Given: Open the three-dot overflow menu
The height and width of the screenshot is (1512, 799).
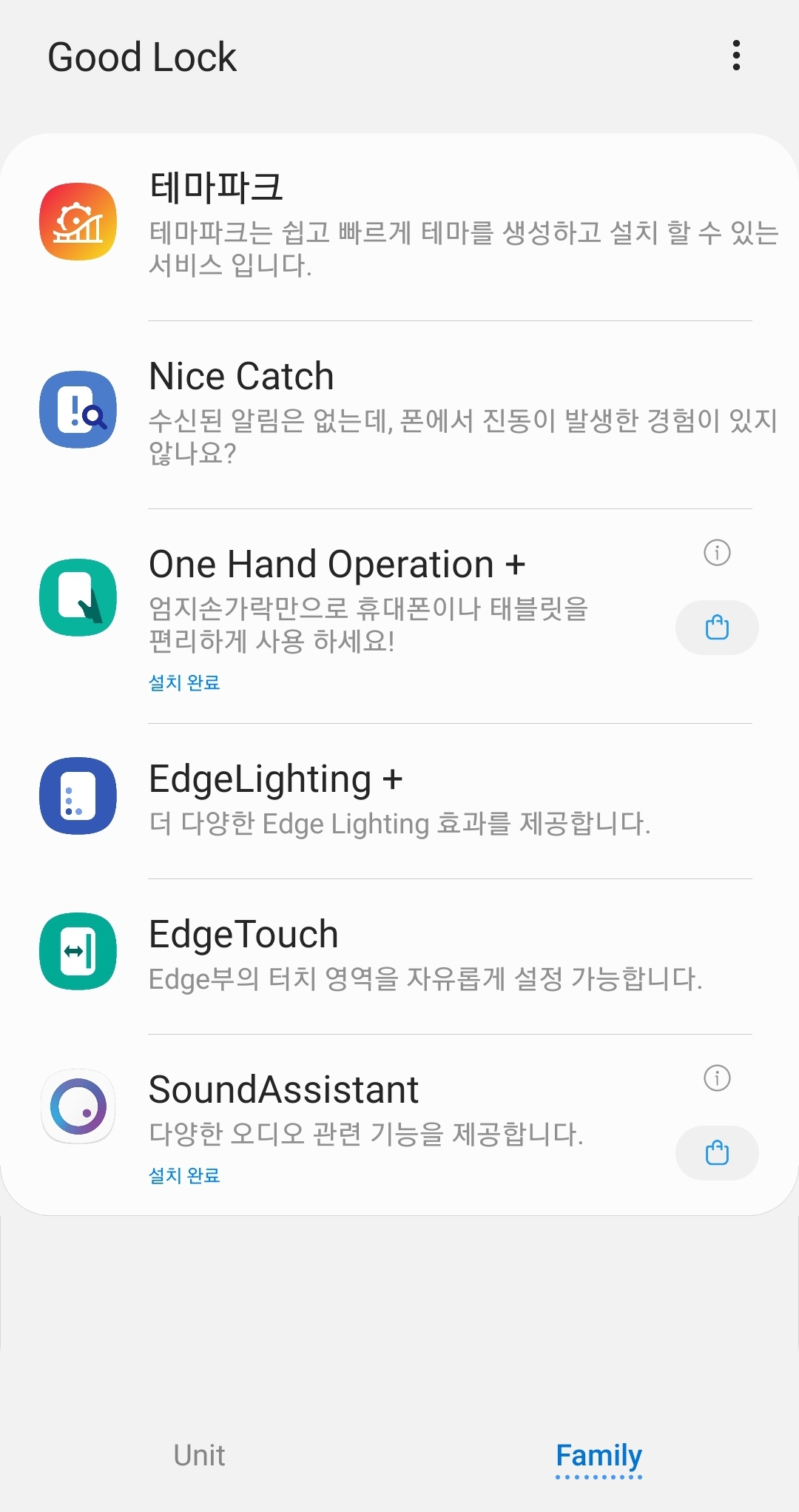Looking at the screenshot, I should click(x=736, y=56).
